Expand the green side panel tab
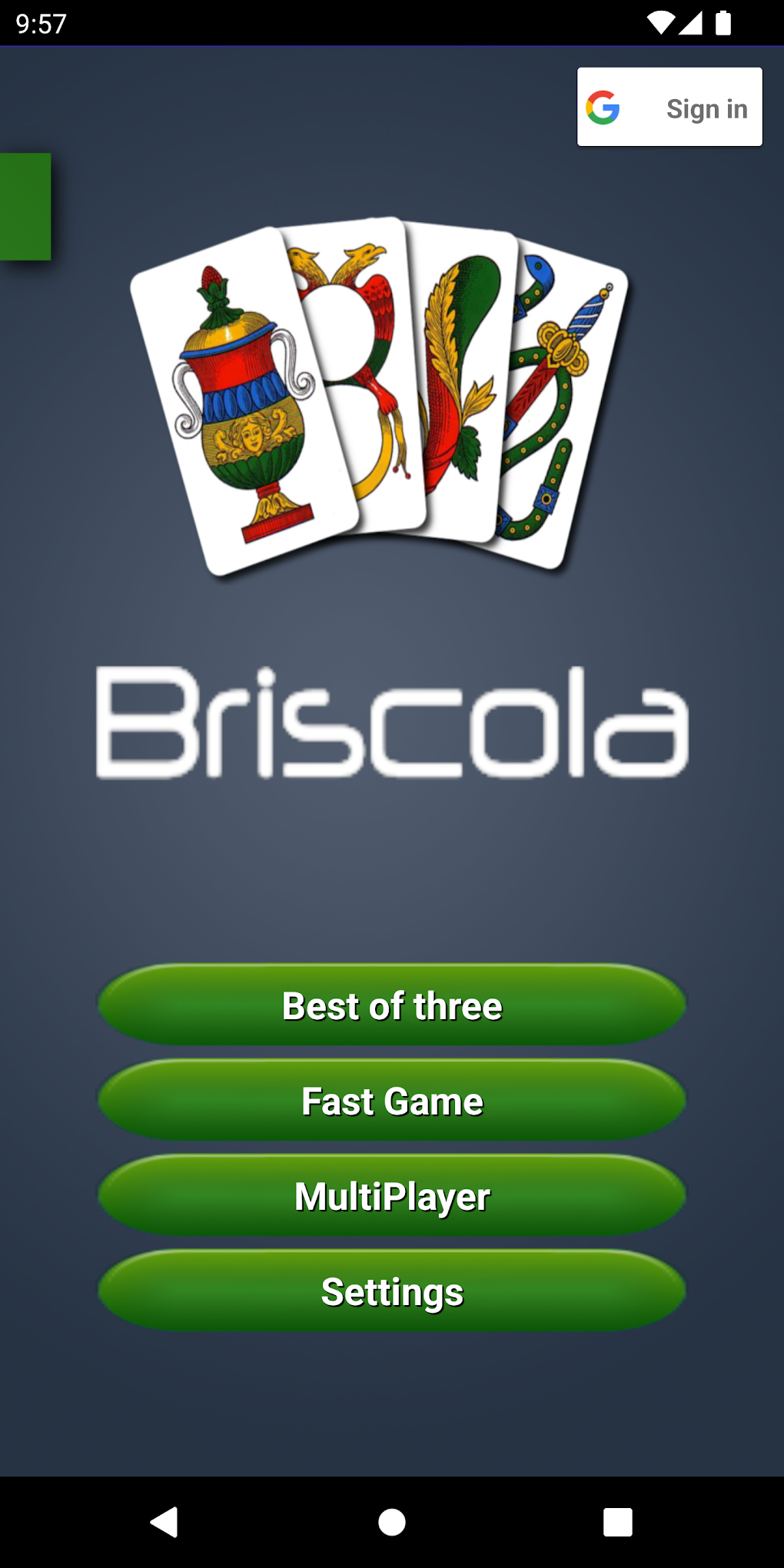This screenshot has height=1568, width=784. [x=25, y=206]
